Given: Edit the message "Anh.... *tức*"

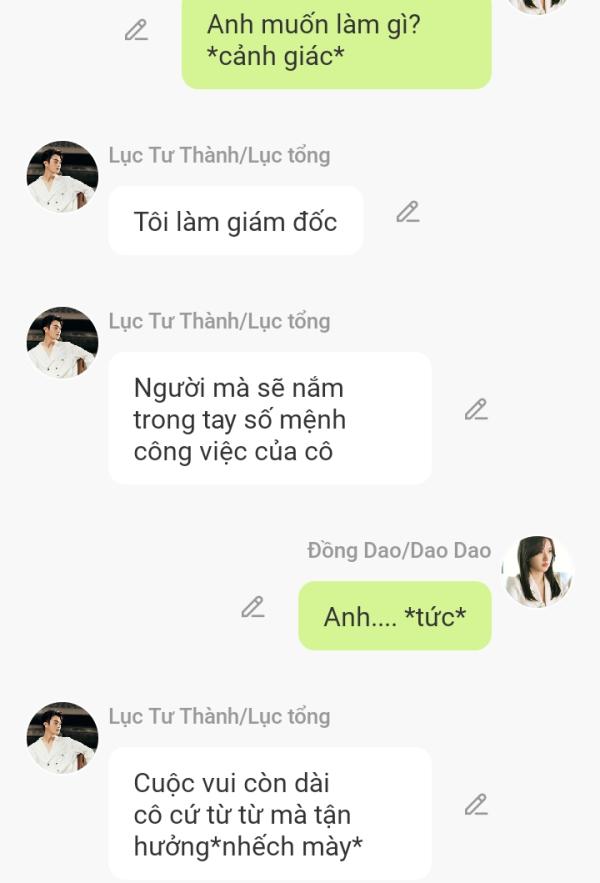Looking at the screenshot, I should tap(253, 607).
